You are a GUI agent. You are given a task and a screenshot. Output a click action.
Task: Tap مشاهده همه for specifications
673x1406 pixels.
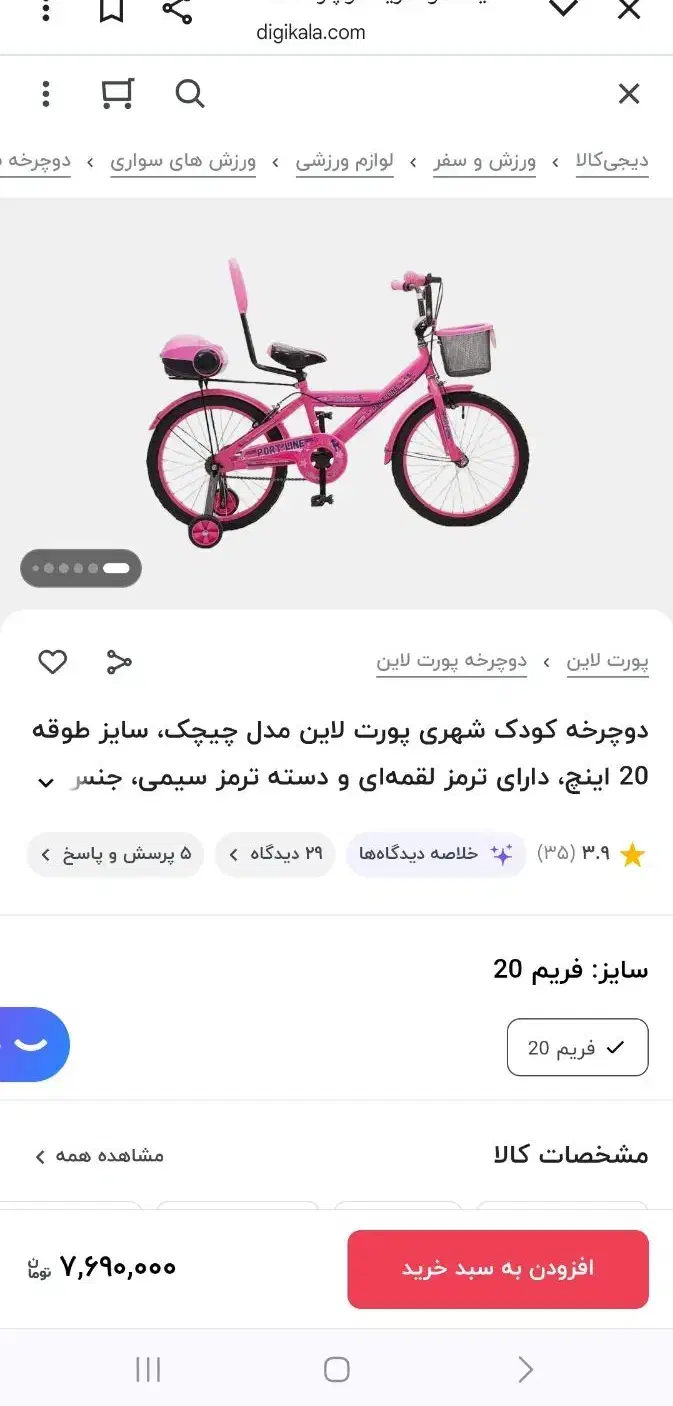tap(100, 1156)
